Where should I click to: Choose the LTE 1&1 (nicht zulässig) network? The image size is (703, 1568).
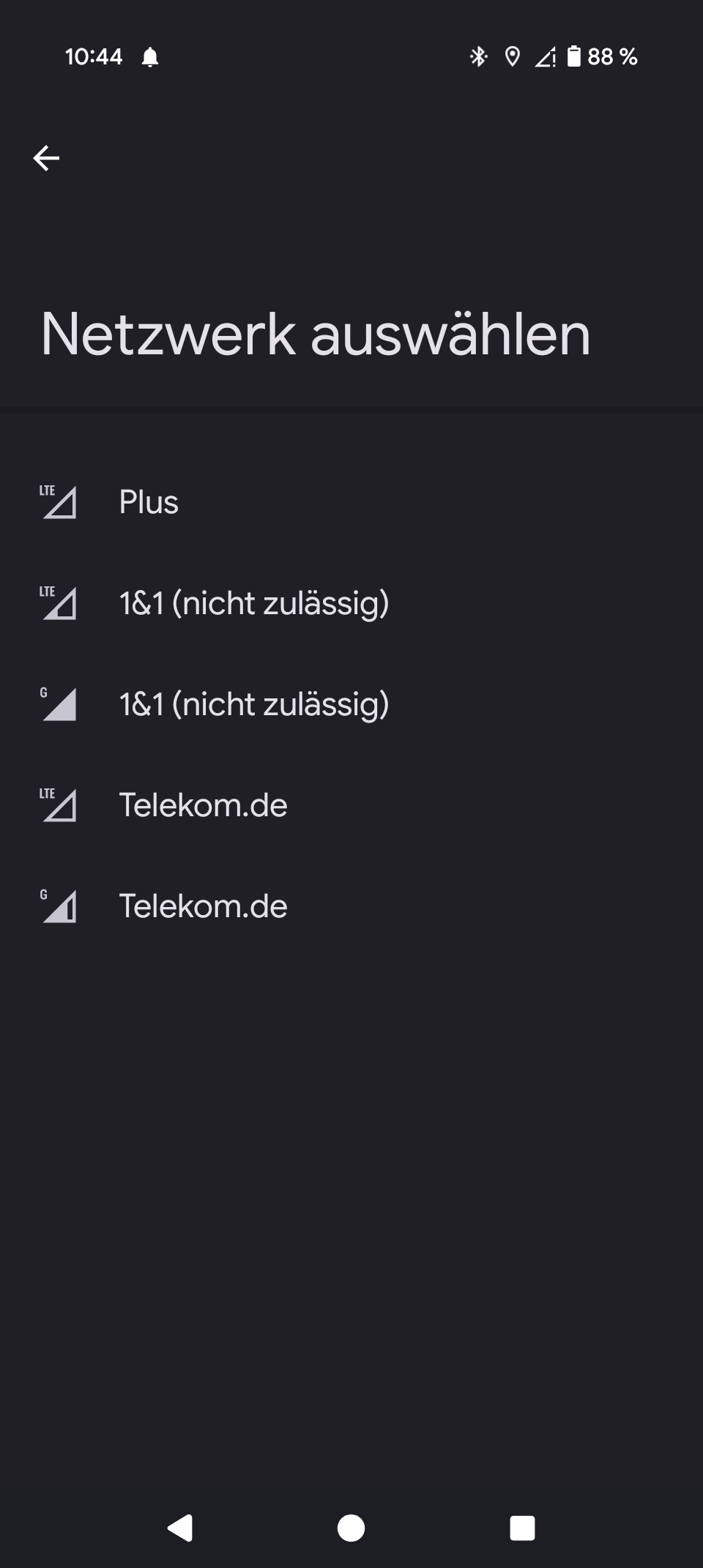351,603
